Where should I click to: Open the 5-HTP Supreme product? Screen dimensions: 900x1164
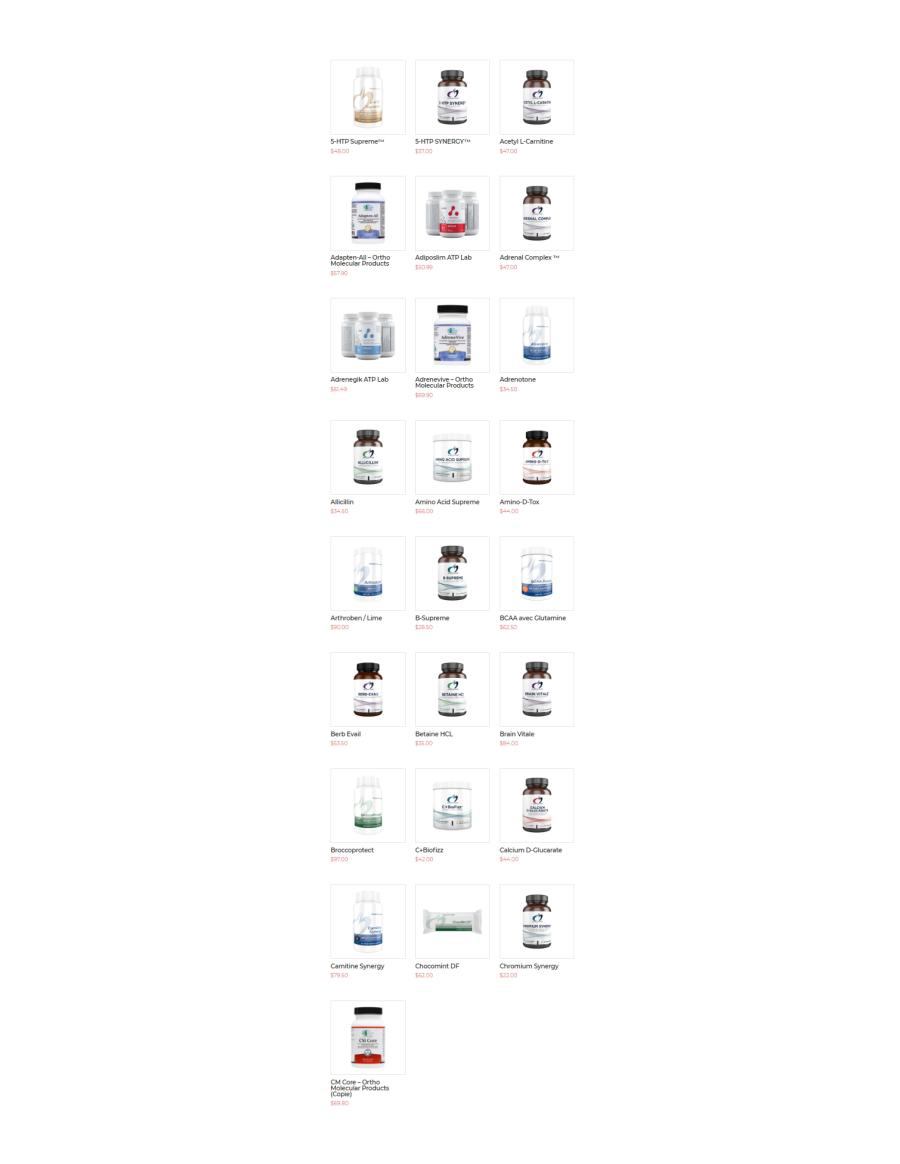(368, 97)
